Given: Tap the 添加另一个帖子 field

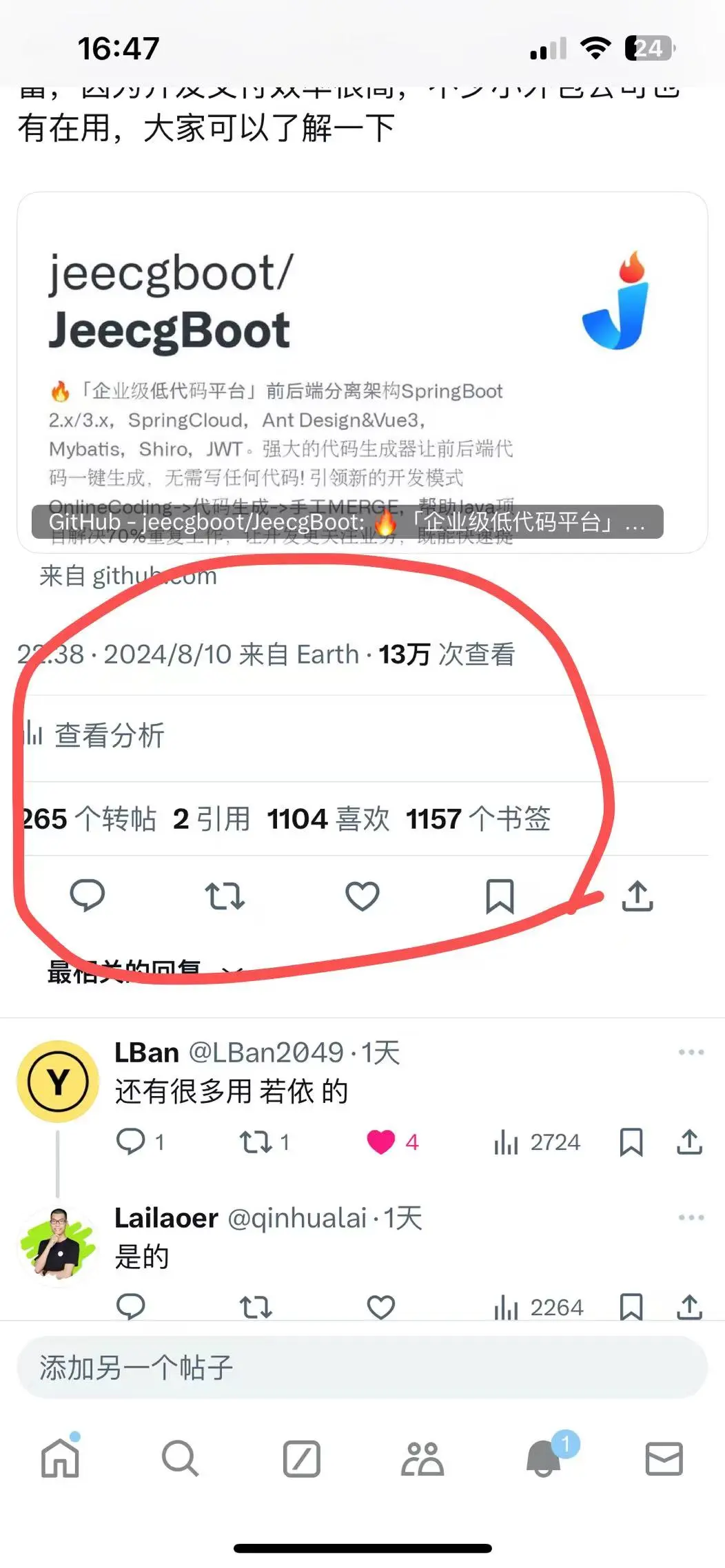Looking at the screenshot, I should point(362,1368).
